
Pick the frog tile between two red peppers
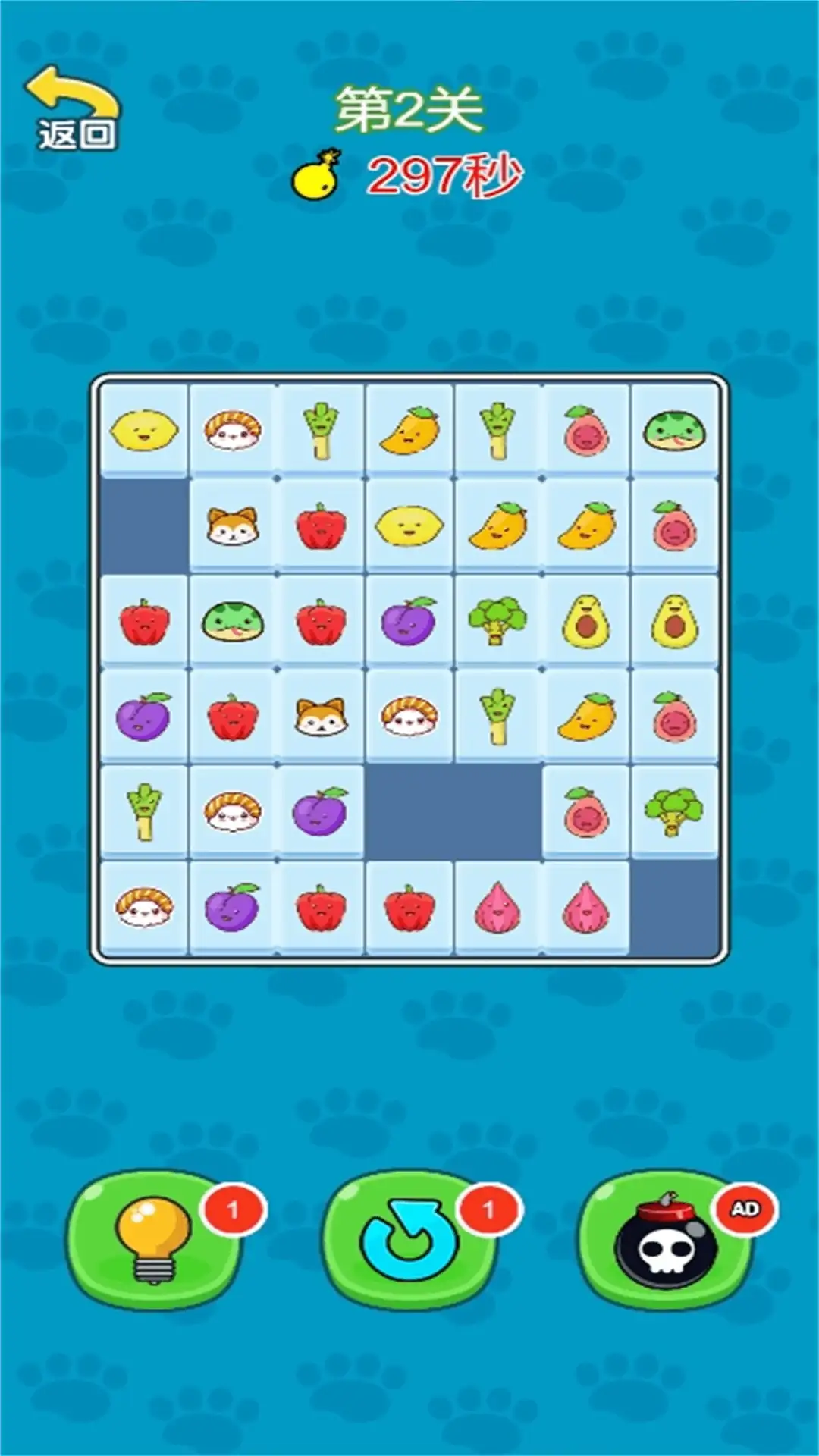point(232,621)
